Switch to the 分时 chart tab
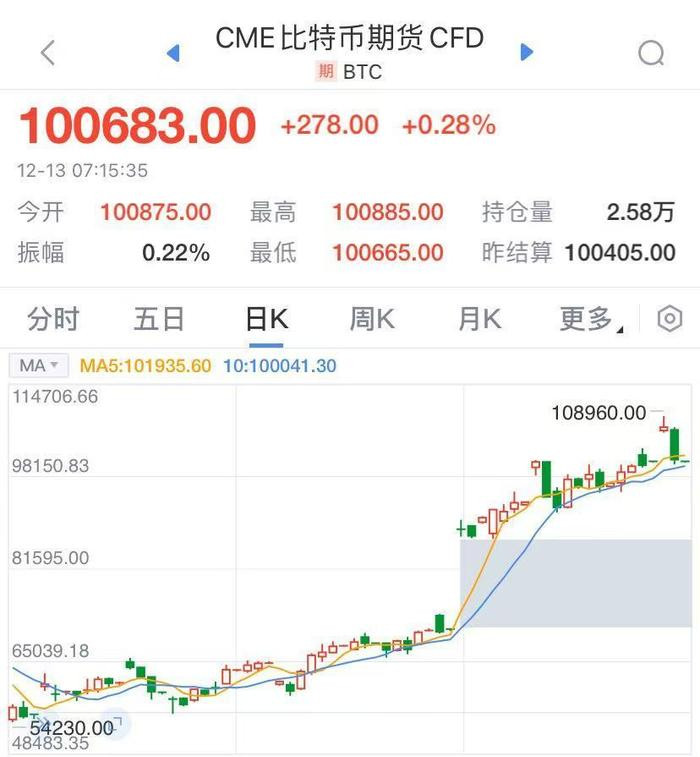The width and height of the screenshot is (700, 757). pos(53,319)
